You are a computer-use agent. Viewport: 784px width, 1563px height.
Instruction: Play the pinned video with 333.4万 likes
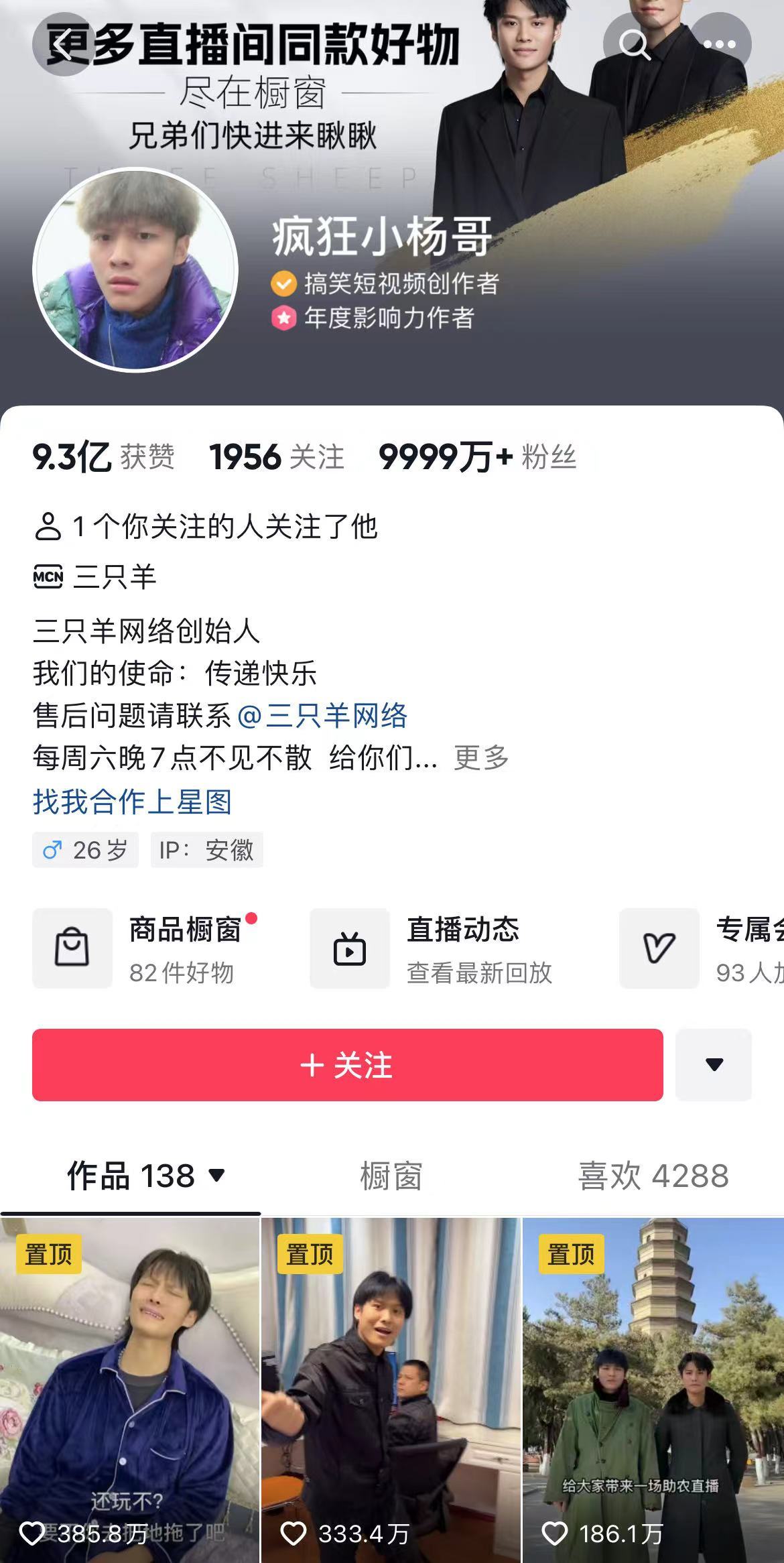tap(391, 1387)
